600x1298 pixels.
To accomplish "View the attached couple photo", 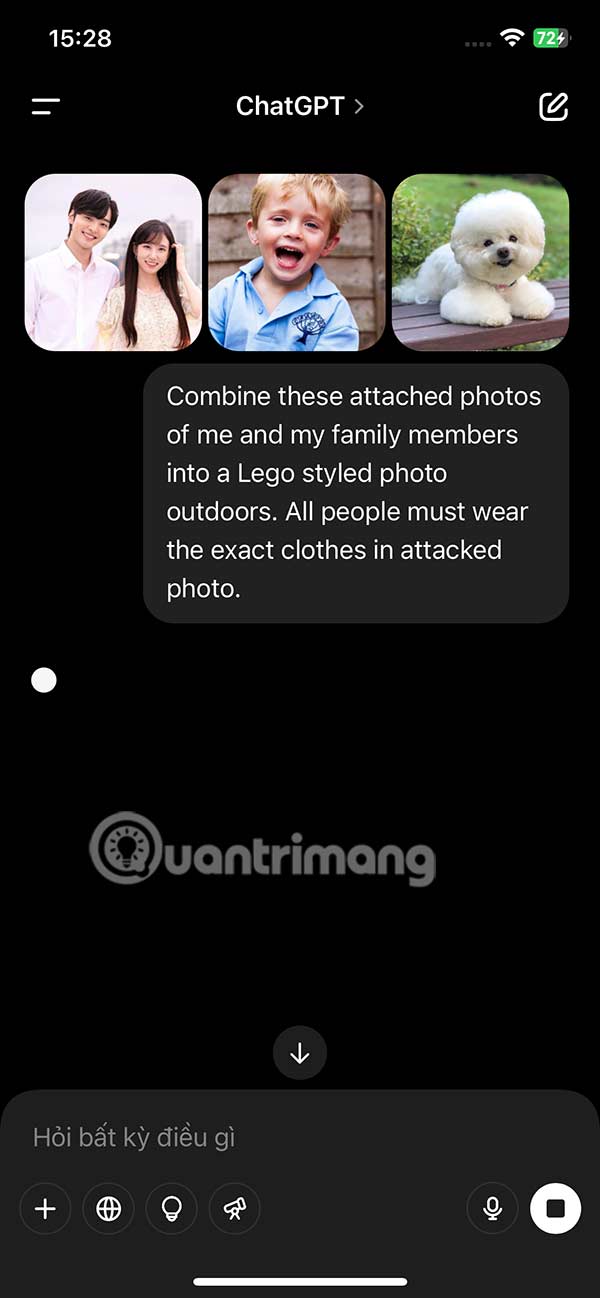I will pyautogui.click(x=113, y=262).
